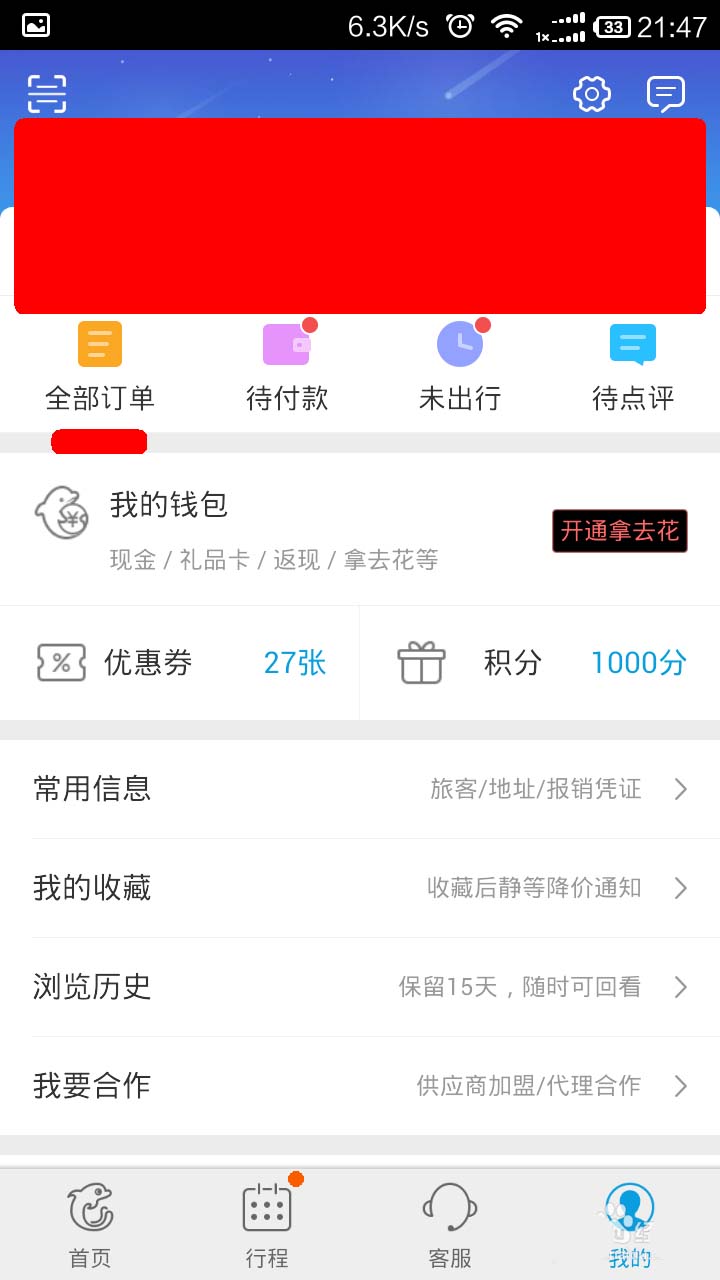720x1280 pixels.
Task: Open the messages icon
Action: coord(666,94)
